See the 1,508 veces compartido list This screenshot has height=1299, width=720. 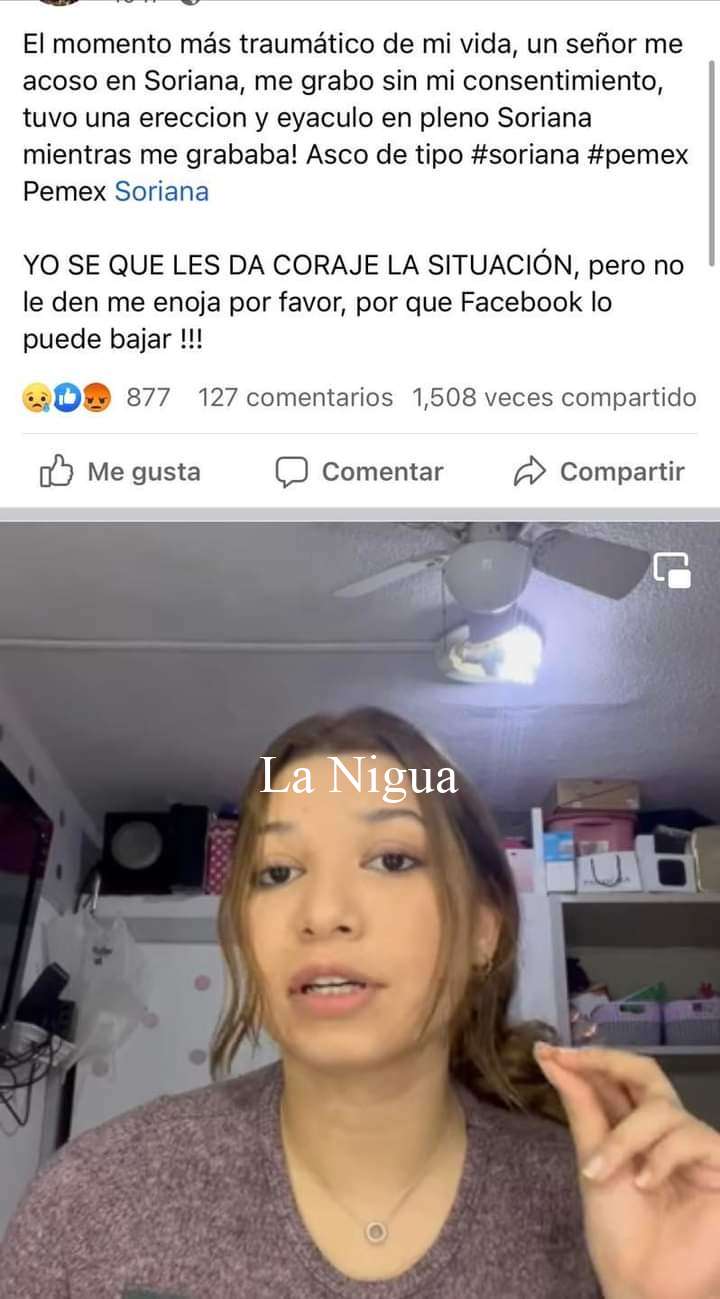click(x=554, y=398)
